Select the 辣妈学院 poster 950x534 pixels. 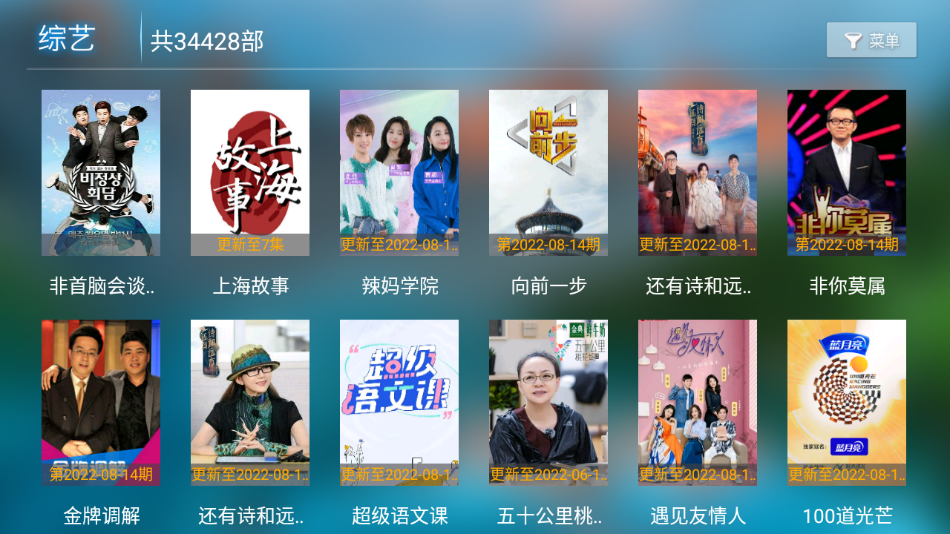(x=399, y=173)
